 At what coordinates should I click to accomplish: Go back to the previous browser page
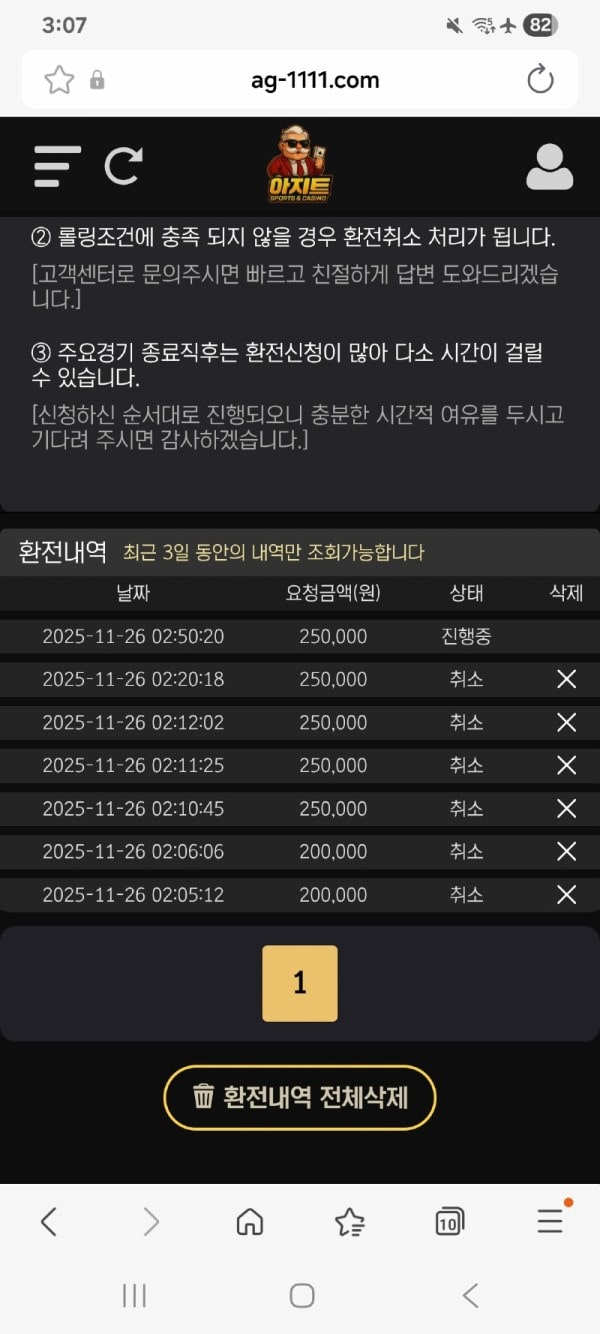click(x=48, y=1221)
